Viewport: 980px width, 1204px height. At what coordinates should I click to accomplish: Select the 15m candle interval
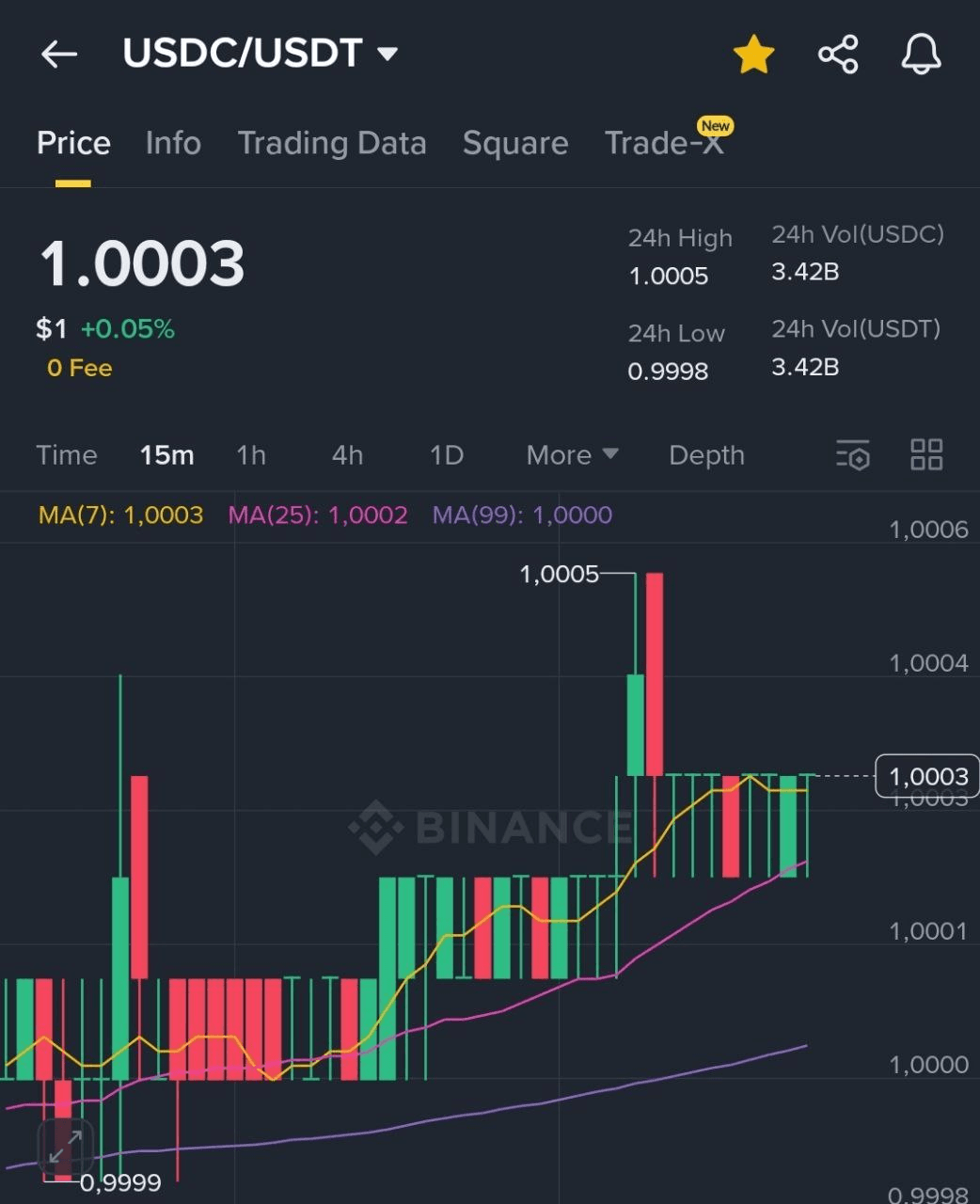coord(166,455)
